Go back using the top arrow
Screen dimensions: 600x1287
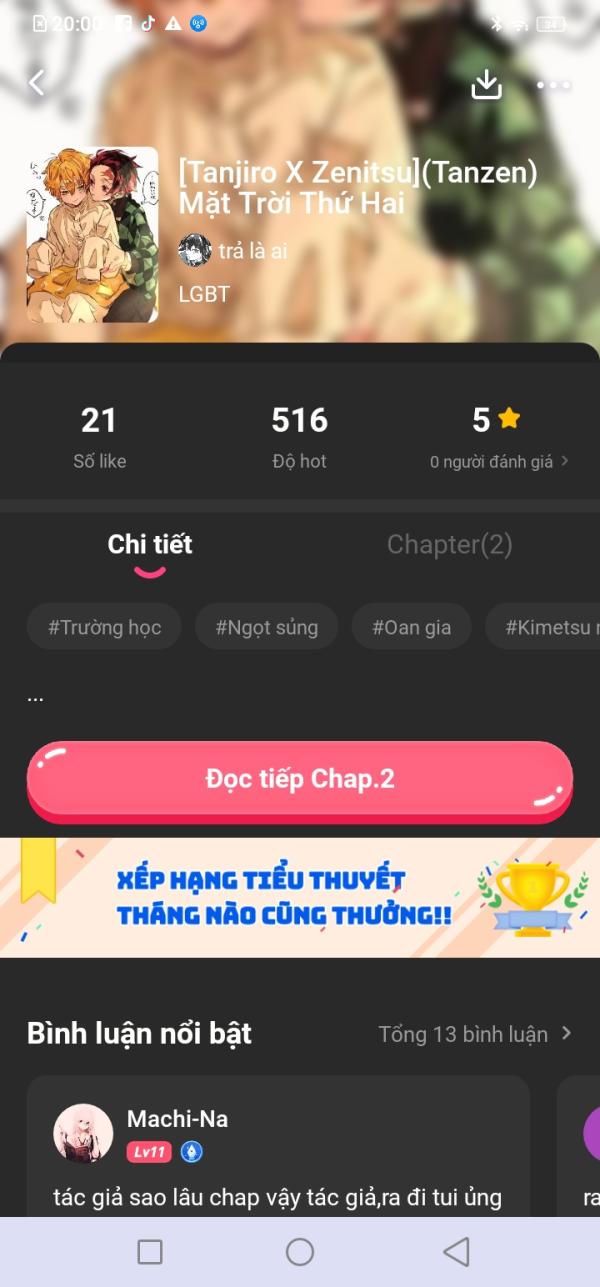pyautogui.click(x=37, y=83)
